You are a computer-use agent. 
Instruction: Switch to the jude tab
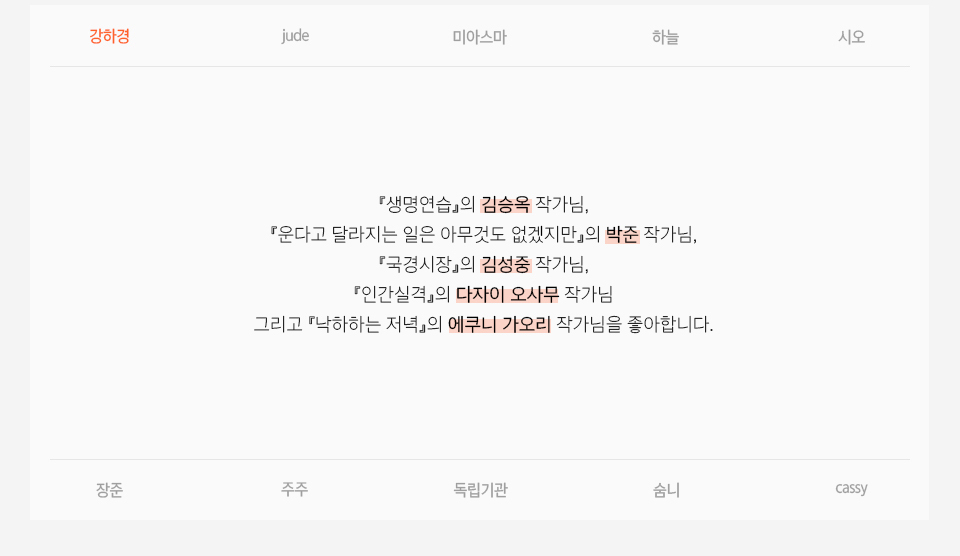coord(295,36)
